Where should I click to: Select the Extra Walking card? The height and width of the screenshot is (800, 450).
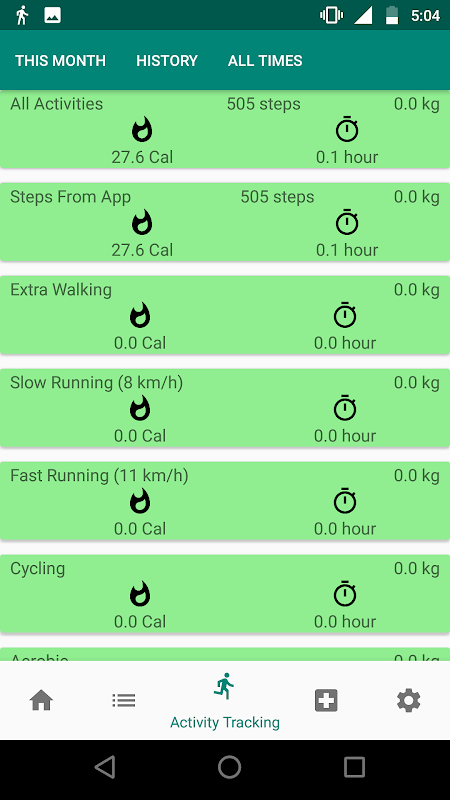pyautogui.click(x=225, y=315)
